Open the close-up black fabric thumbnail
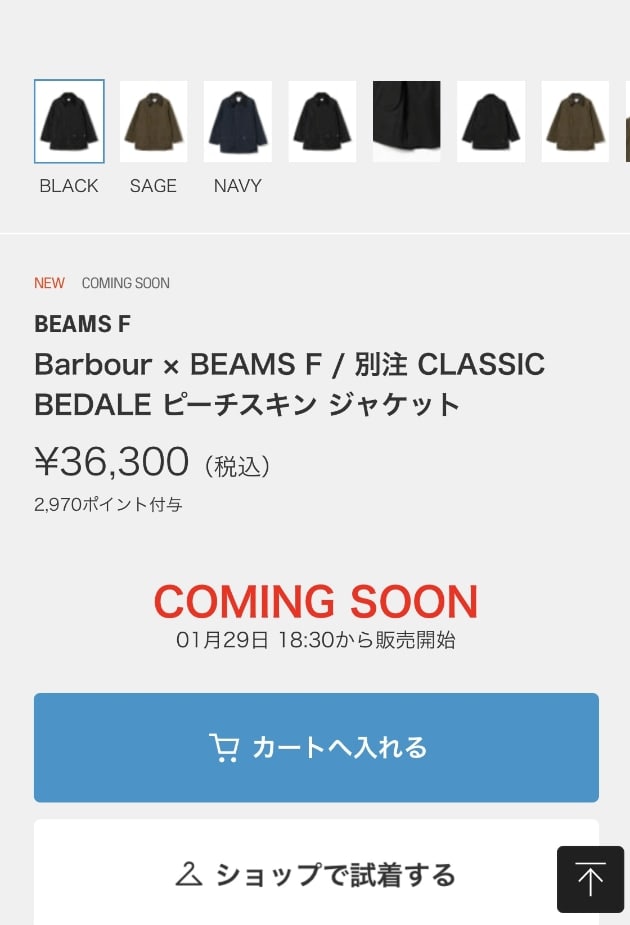This screenshot has width=630, height=925. pyautogui.click(x=406, y=121)
